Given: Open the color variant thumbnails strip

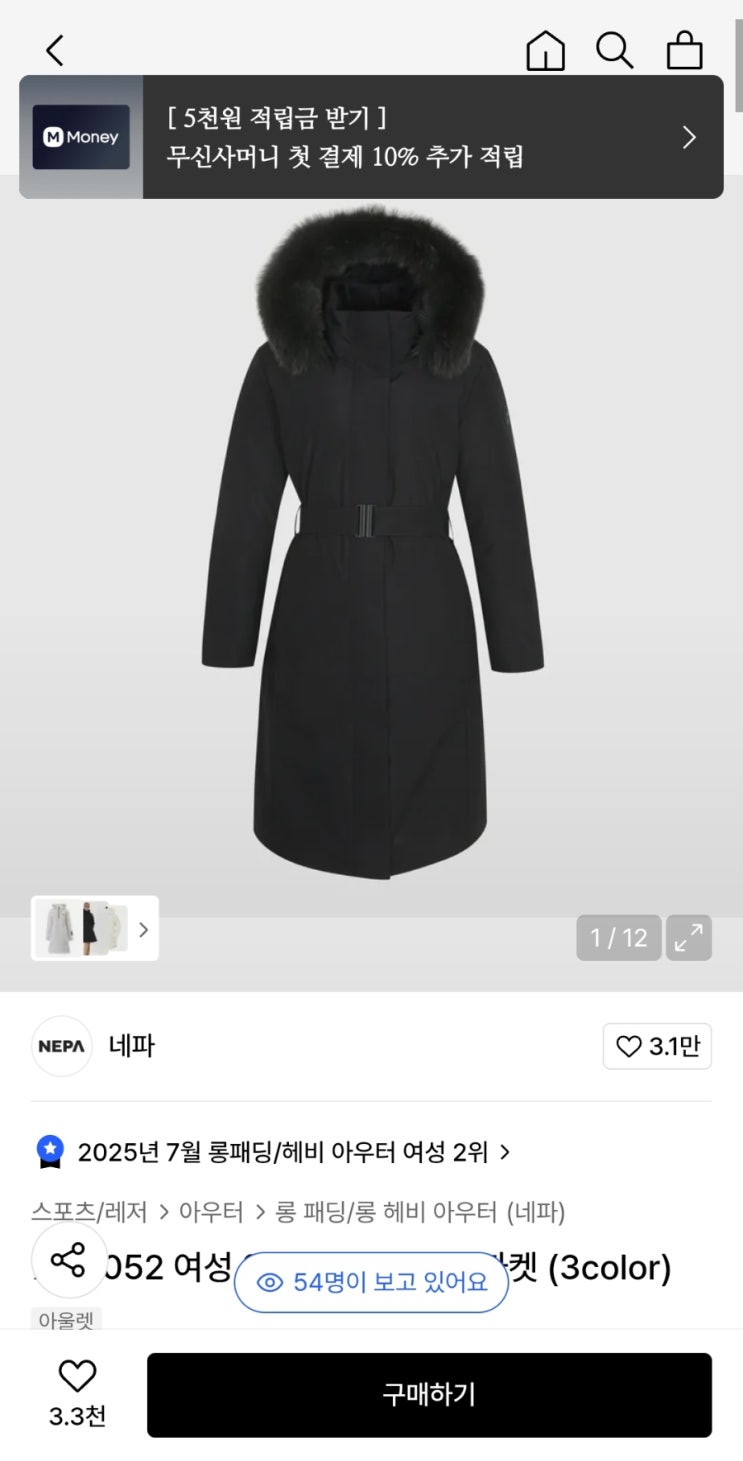Looking at the screenshot, I should 95,928.
